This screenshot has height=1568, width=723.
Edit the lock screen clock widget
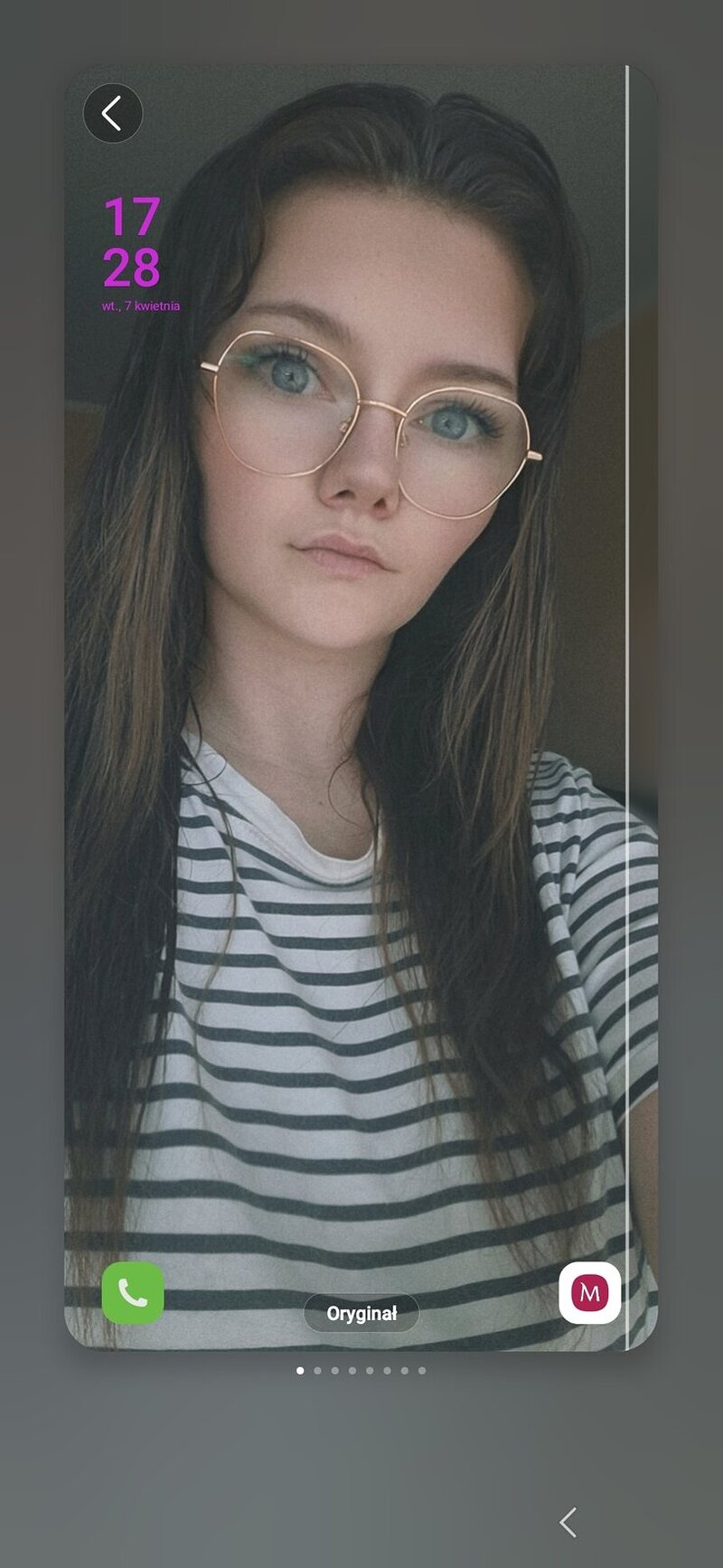point(134,244)
